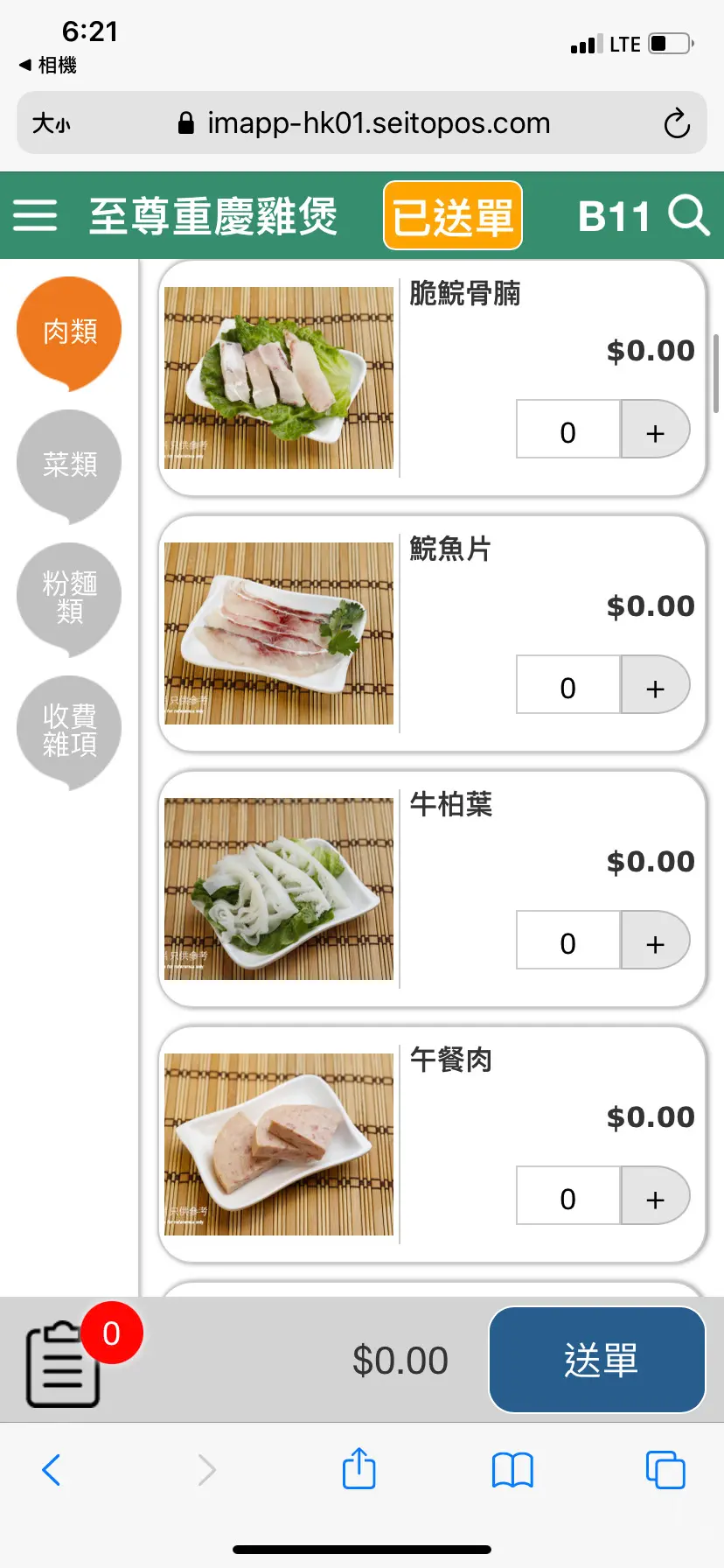Submit the order with 送單
724x1568 pixels.
[x=597, y=1360]
